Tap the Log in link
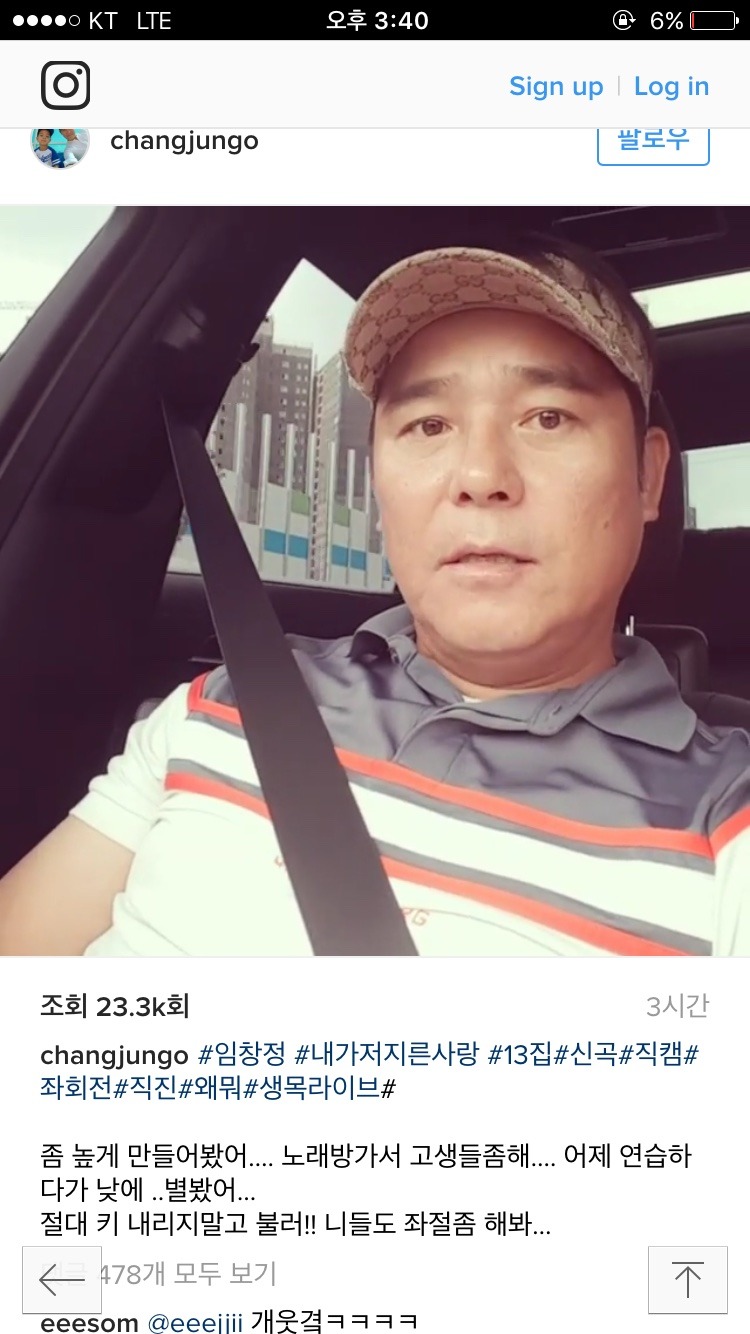750x1334 pixels. point(671,87)
